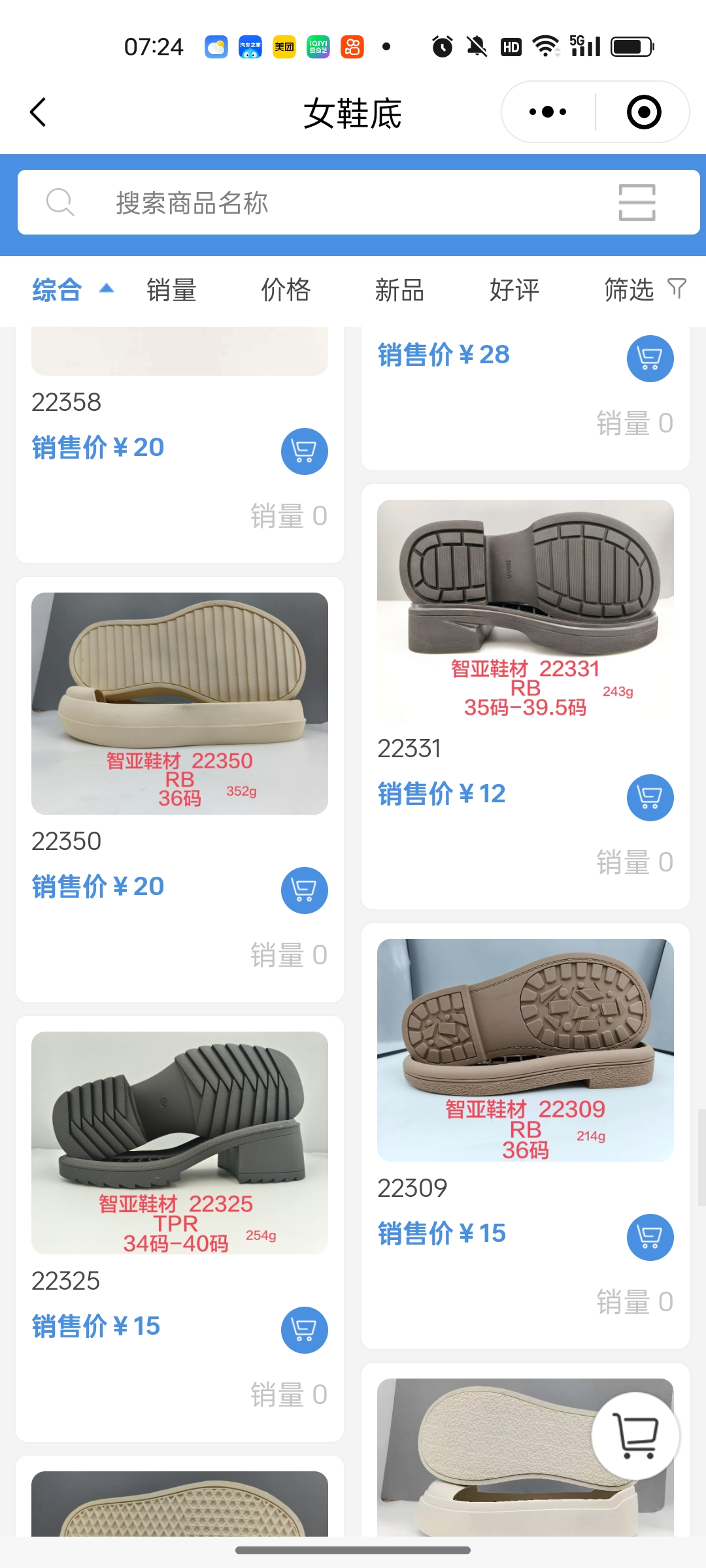Open product 22331 sole details

(x=525, y=611)
